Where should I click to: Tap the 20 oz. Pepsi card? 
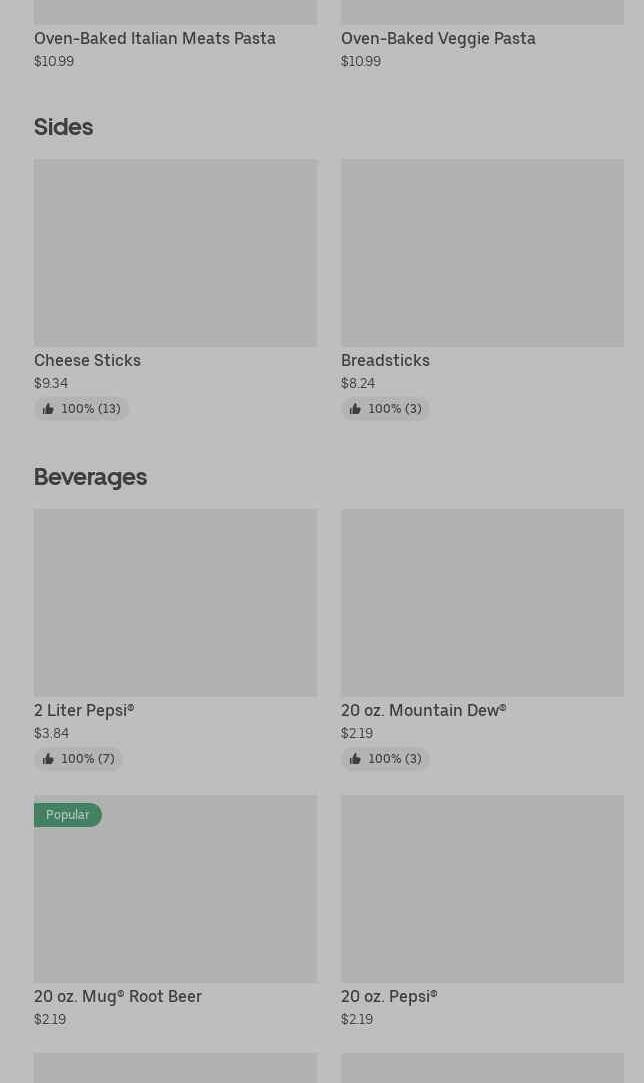(482, 911)
